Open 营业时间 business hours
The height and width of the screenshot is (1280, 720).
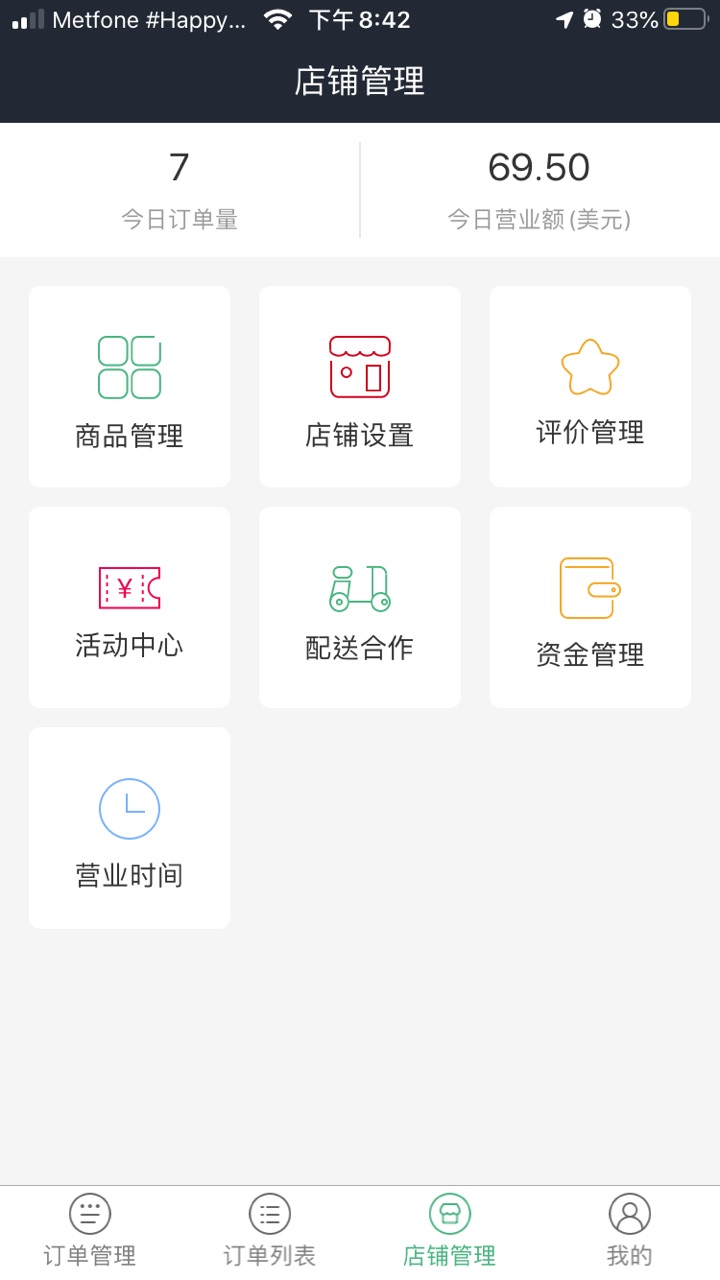pos(129,828)
